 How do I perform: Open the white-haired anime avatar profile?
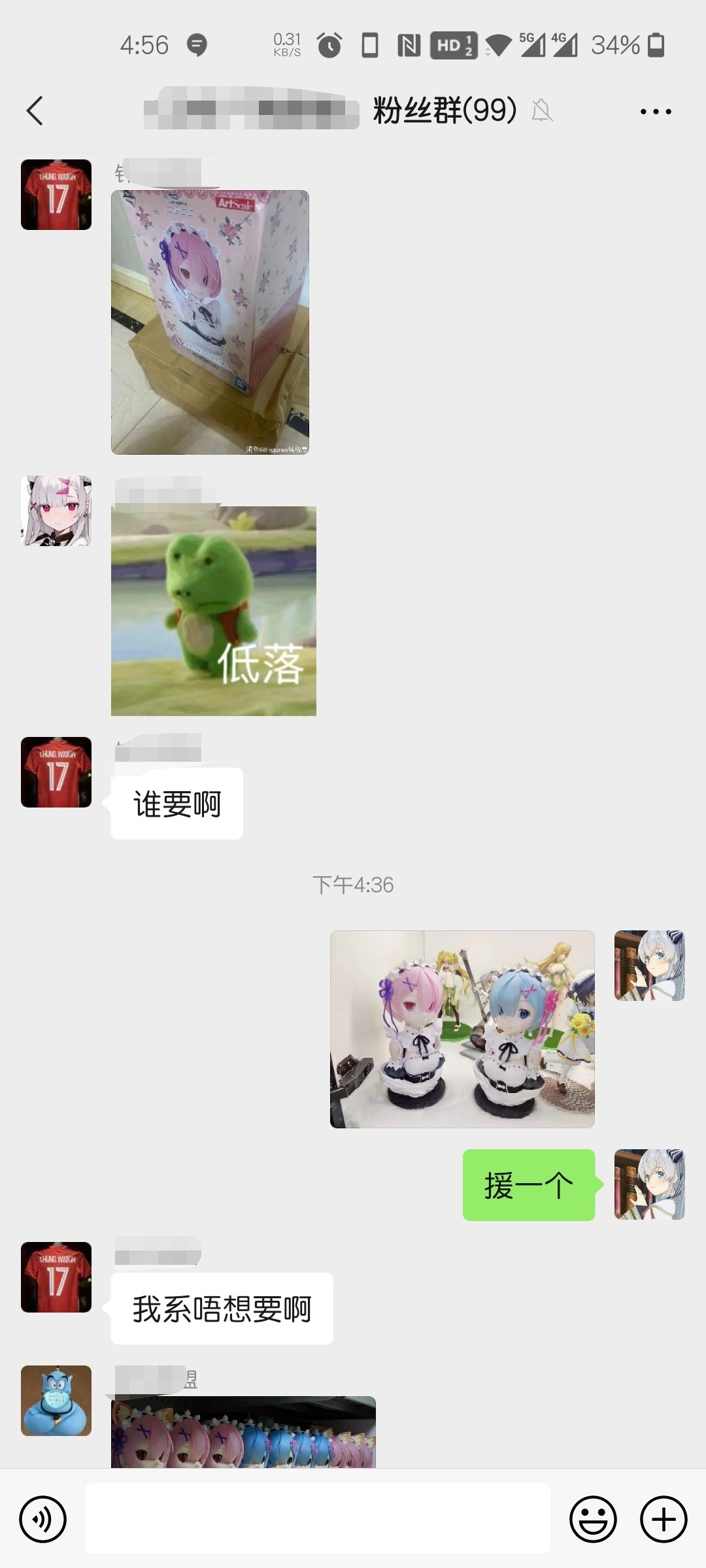(x=56, y=511)
